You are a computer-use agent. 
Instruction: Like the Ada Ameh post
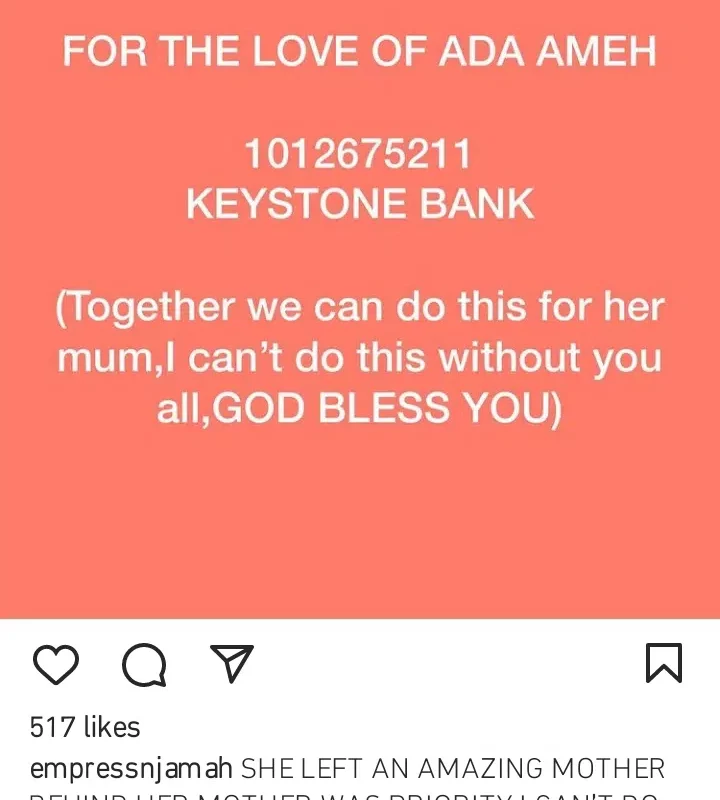click(x=55, y=664)
